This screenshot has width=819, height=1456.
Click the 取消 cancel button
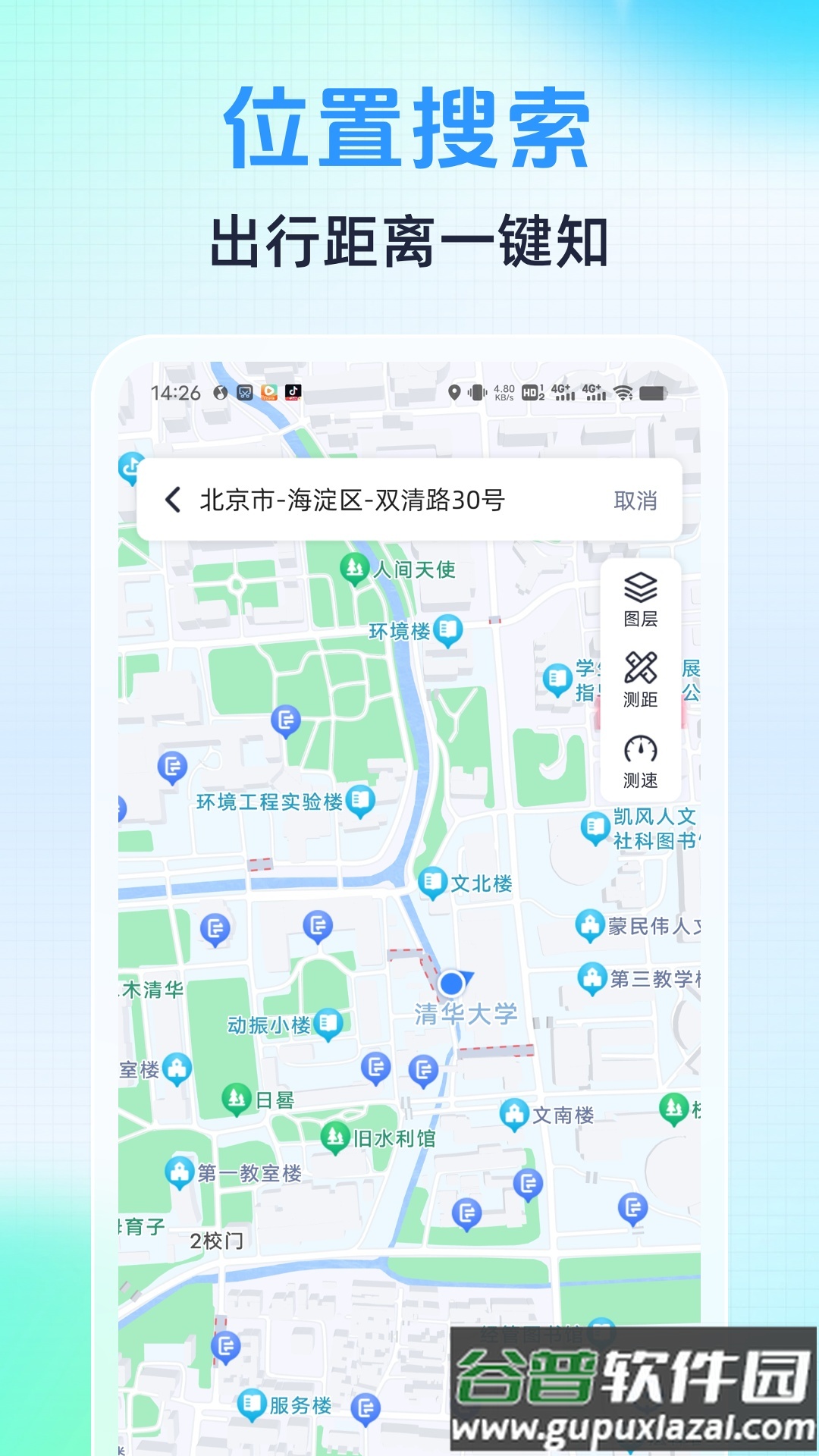[x=637, y=499]
